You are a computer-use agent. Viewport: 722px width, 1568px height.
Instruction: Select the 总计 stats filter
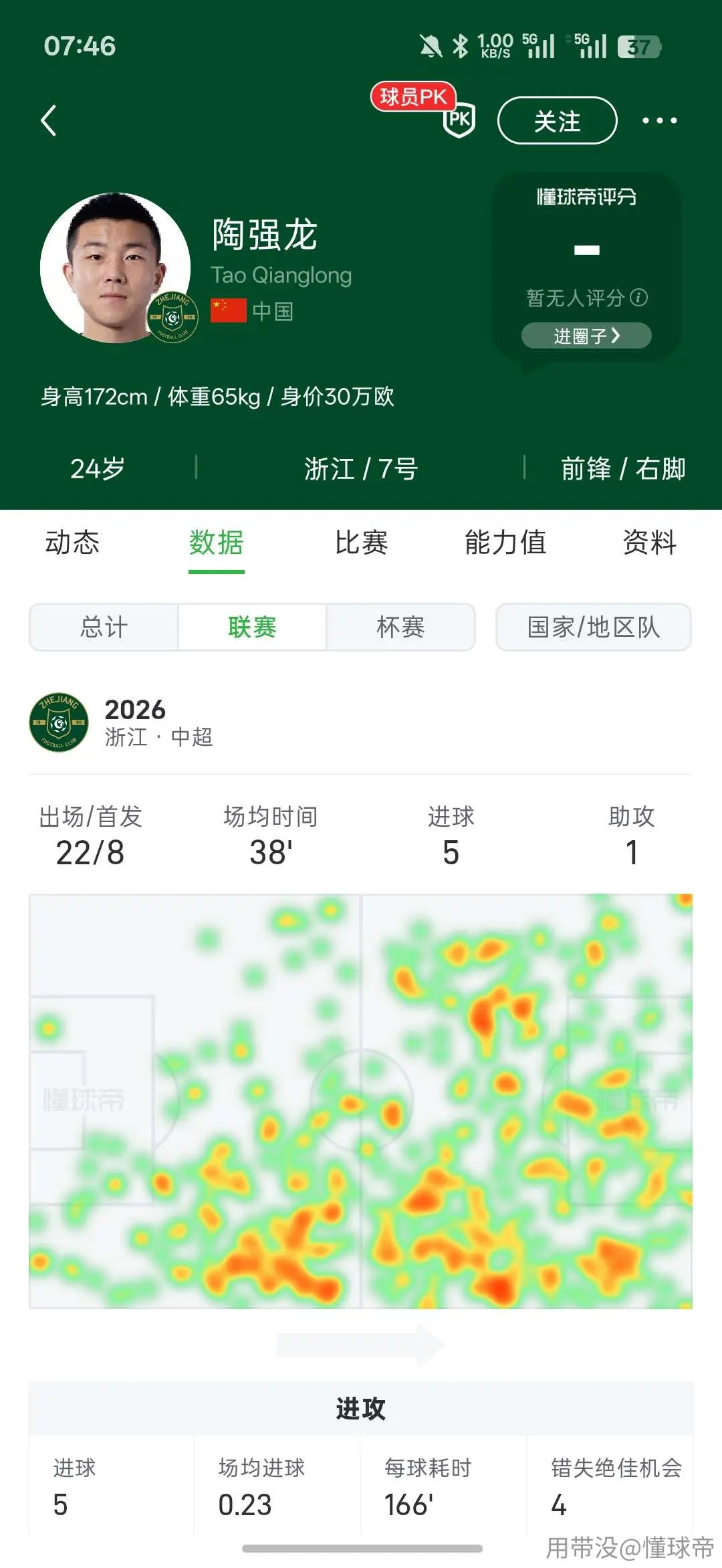tap(104, 627)
